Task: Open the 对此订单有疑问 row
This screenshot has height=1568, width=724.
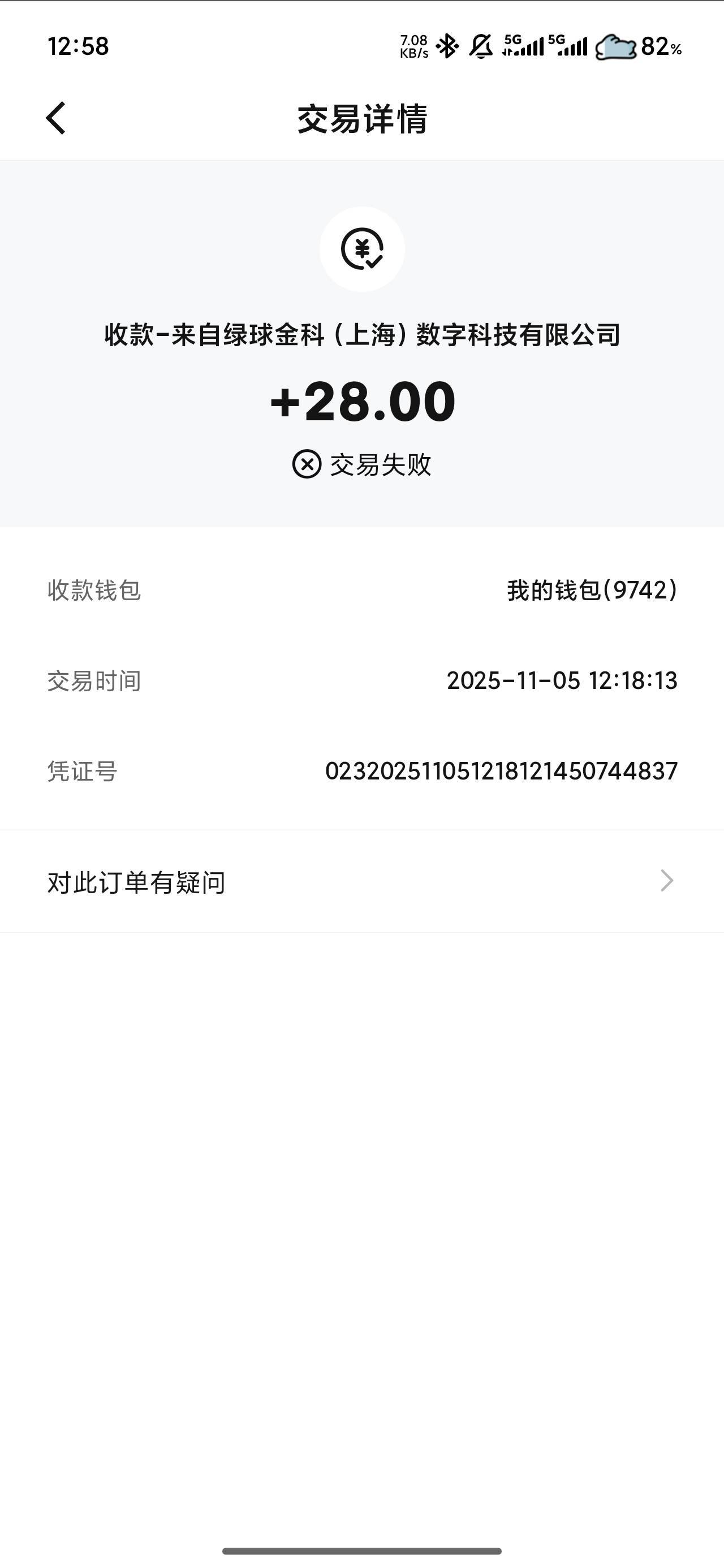Action: click(x=361, y=881)
